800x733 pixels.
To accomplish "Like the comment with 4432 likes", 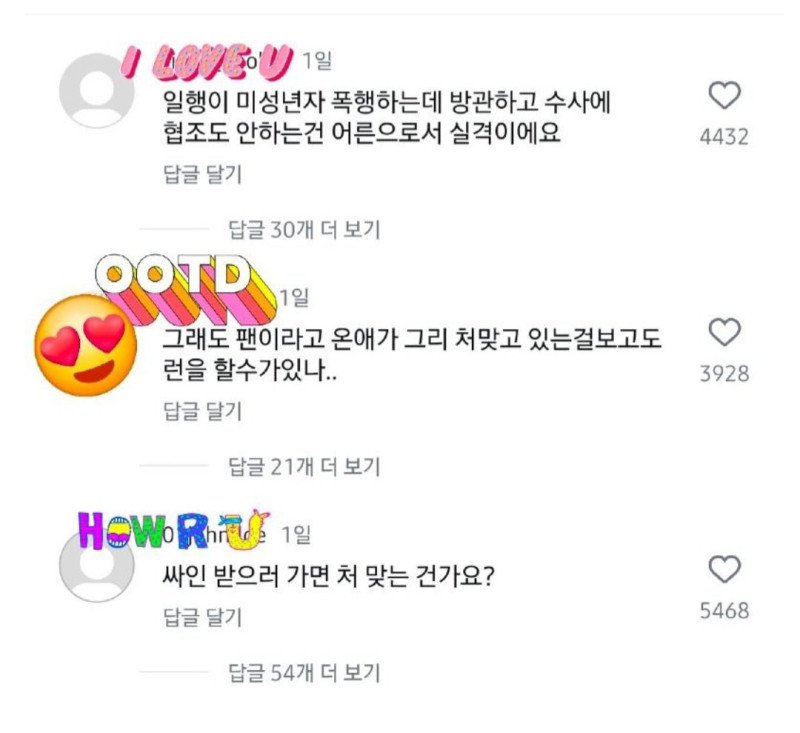I will coord(724,97).
